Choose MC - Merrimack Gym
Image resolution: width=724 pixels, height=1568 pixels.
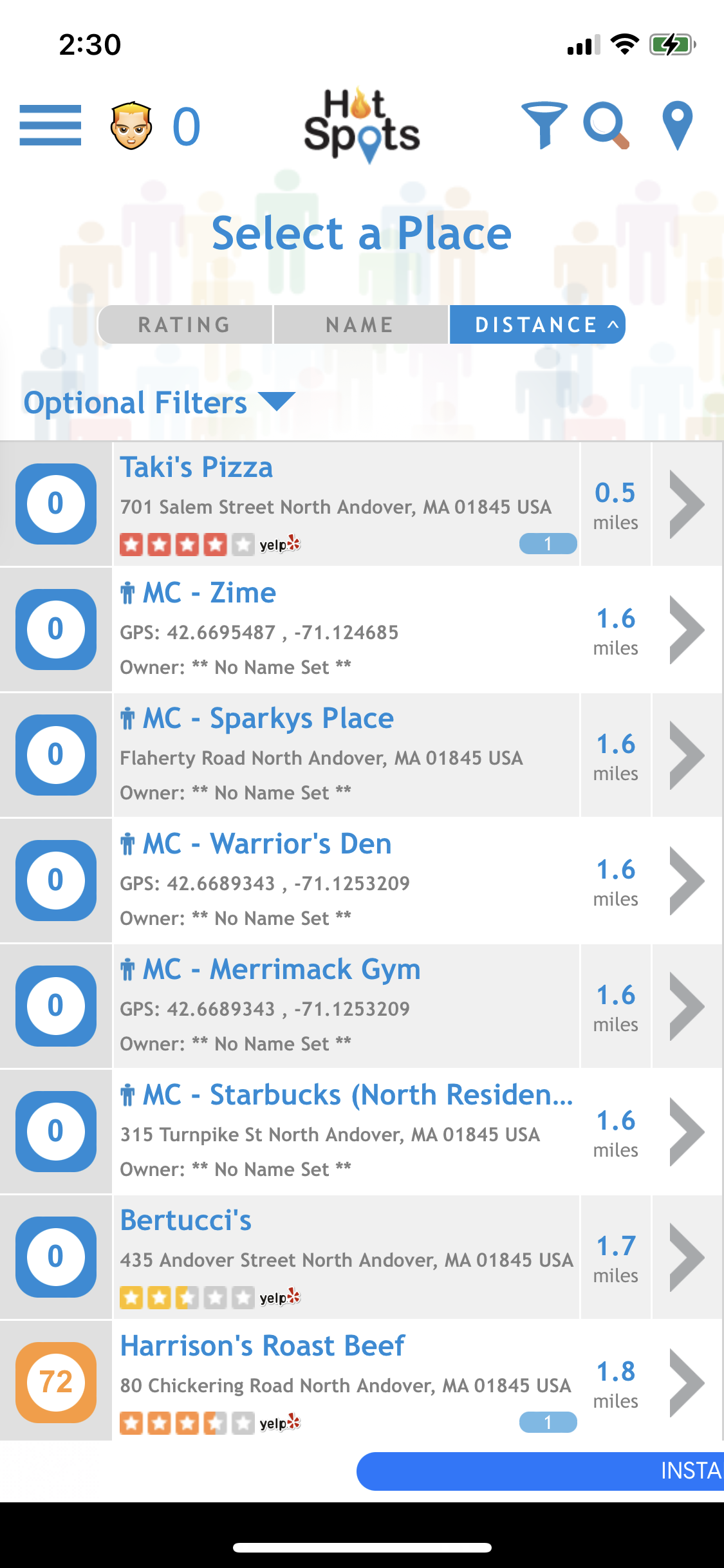348,1005
